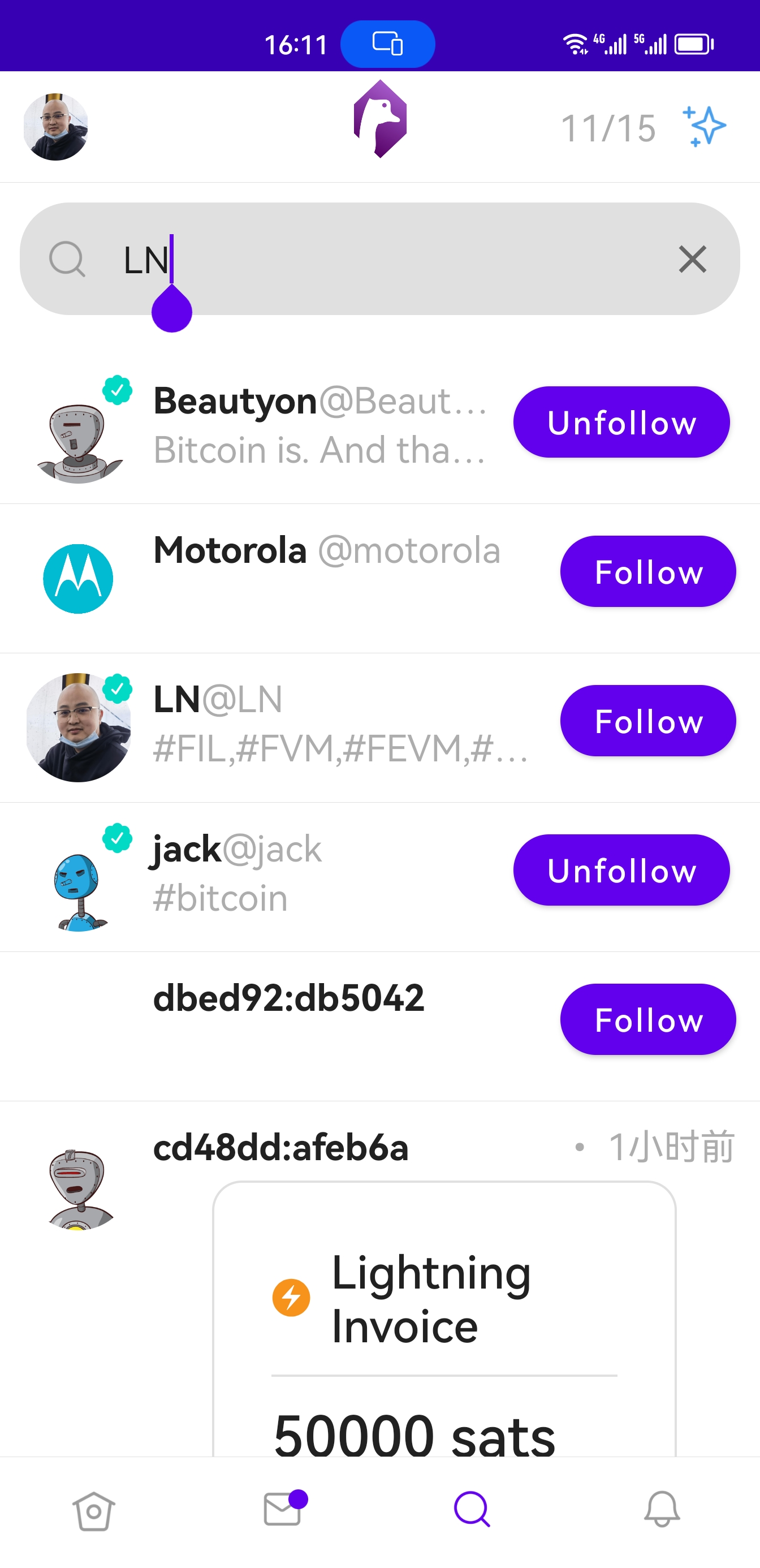Viewport: 760px width, 1568px height.
Task: Unfollow Beautyon
Action: pyautogui.click(x=621, y=423)
